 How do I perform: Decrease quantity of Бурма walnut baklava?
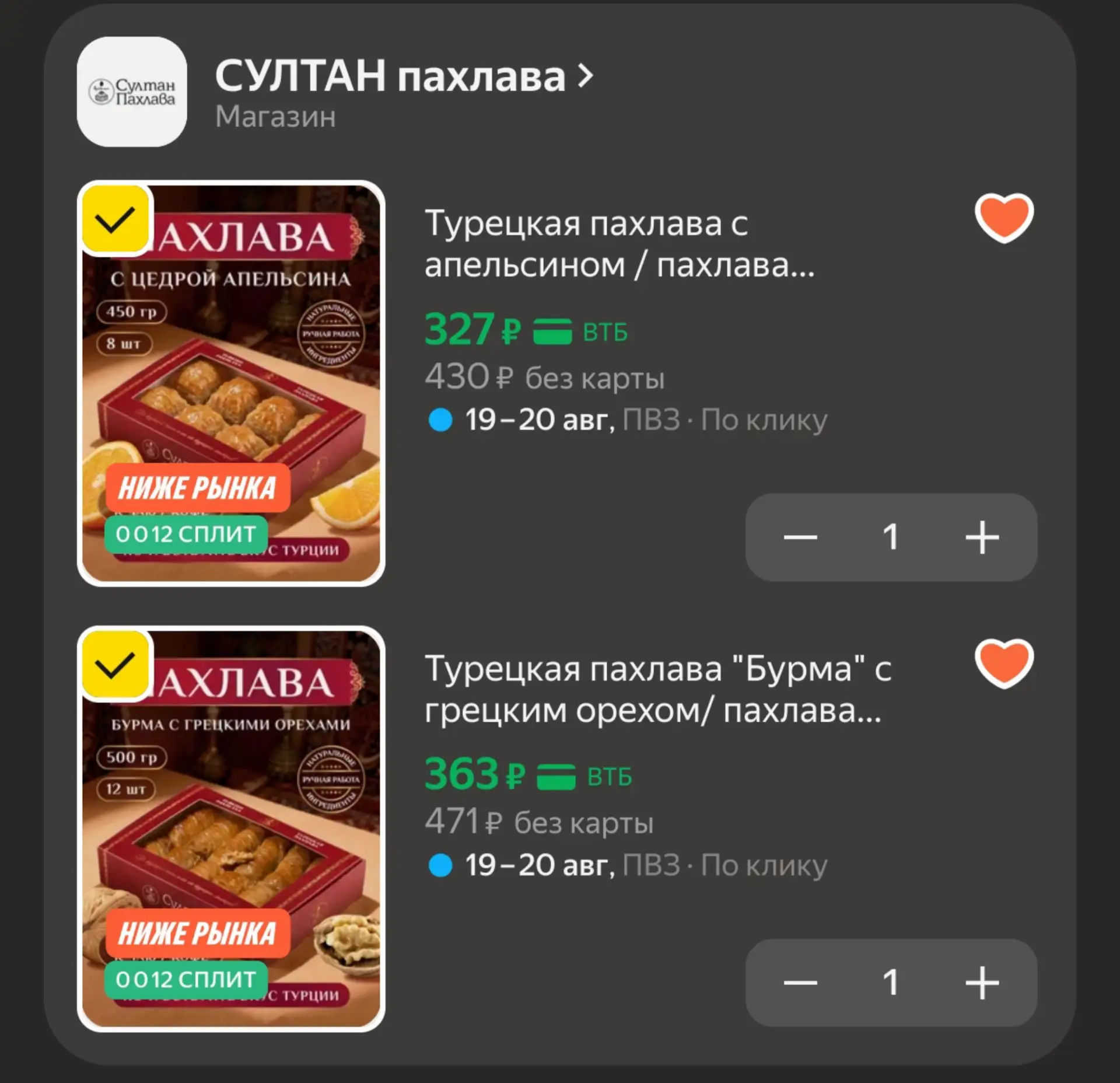[x=800, y=983]
